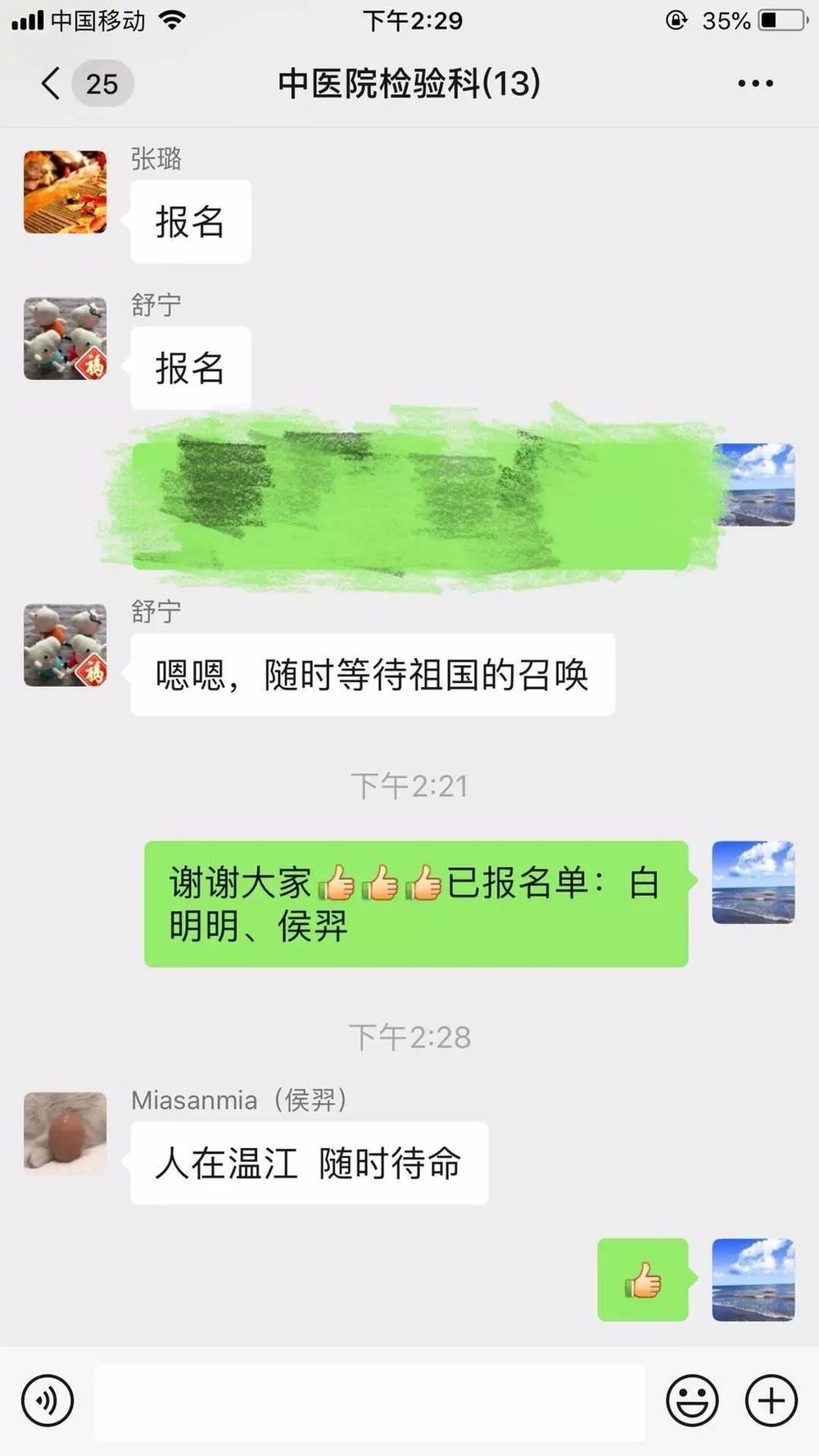Open 舒宁's avatar beside 随时等待祖国的召唤

click(x=66, y=645)
